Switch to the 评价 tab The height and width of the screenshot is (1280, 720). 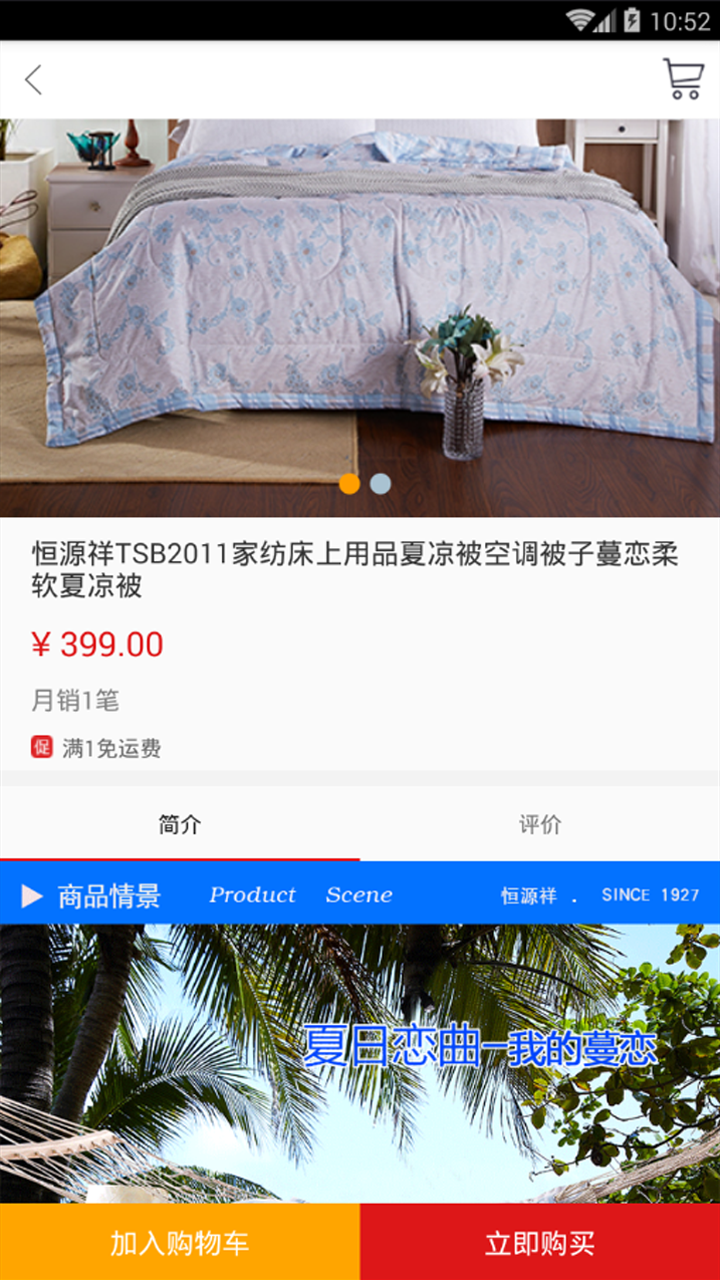pyautogui.click(x=540, y=825)
